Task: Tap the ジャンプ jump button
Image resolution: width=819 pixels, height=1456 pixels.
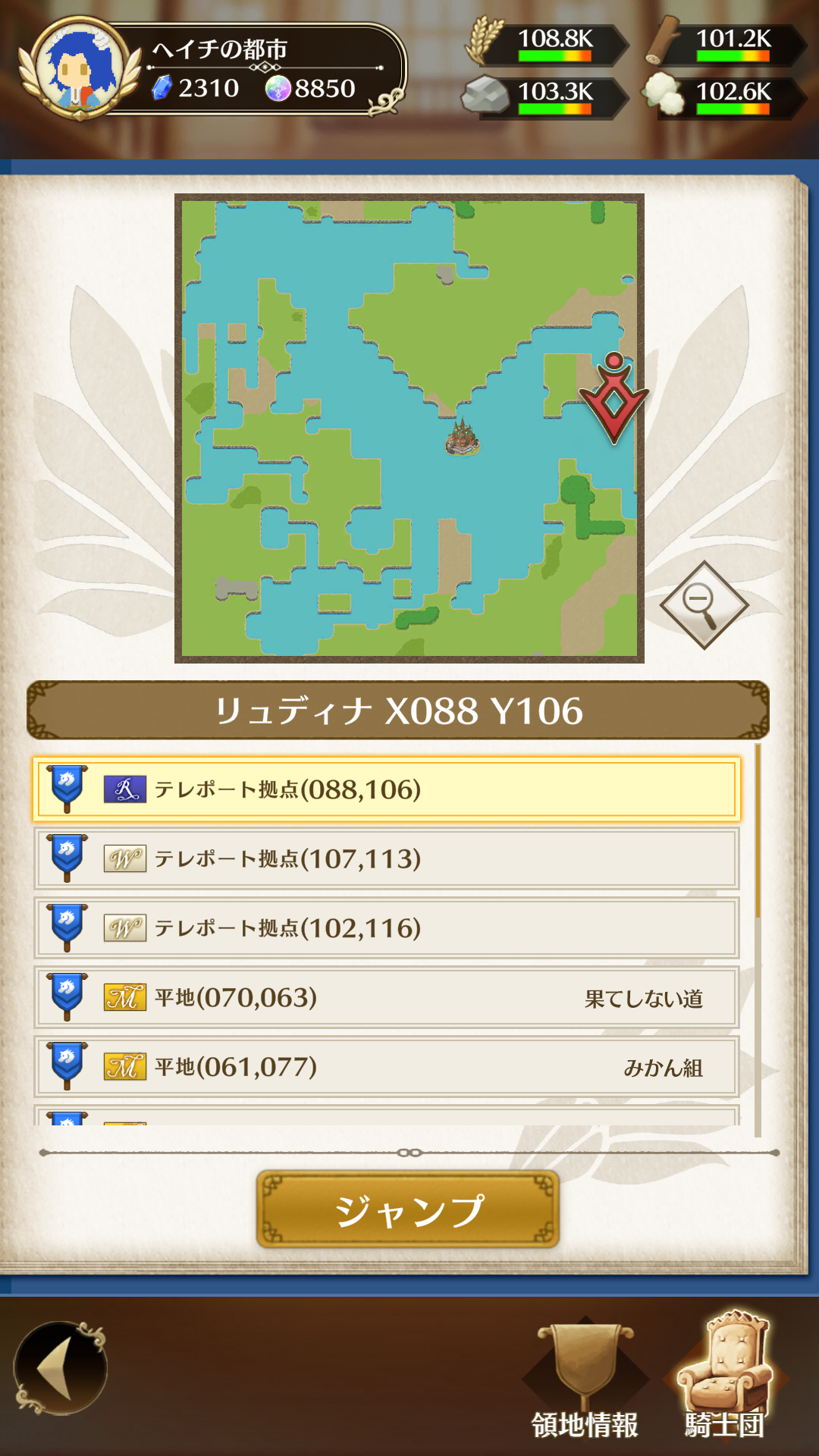Action: 408,1210
